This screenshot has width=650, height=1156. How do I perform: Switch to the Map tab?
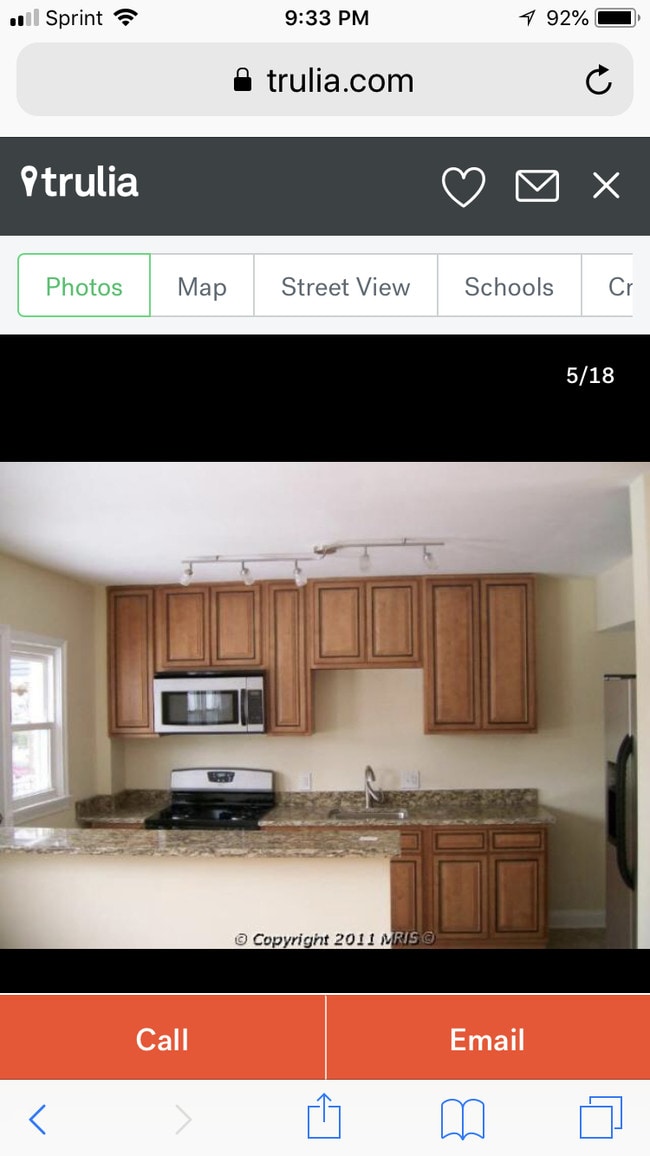tap(202, 287)
